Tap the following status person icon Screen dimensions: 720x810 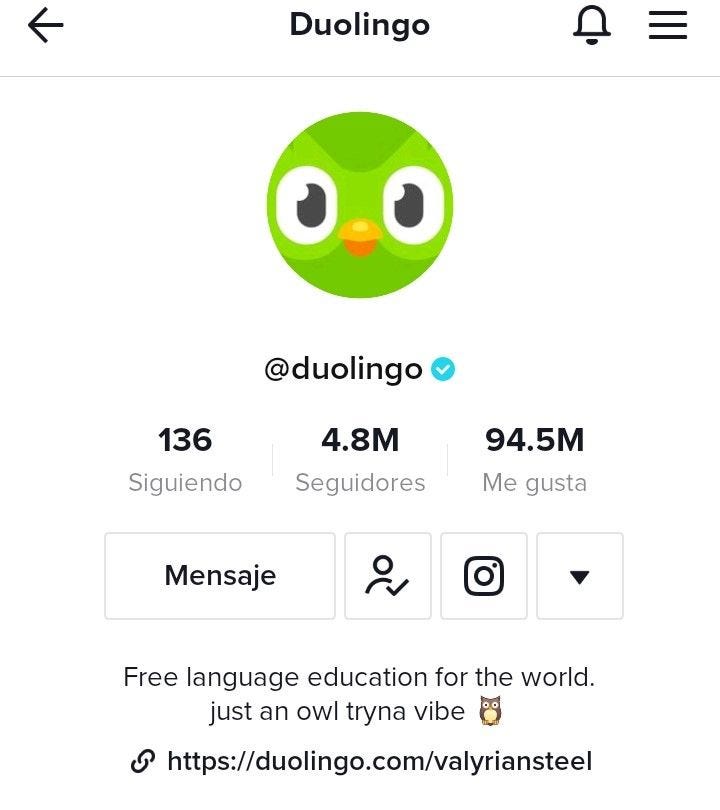[388, 576]
